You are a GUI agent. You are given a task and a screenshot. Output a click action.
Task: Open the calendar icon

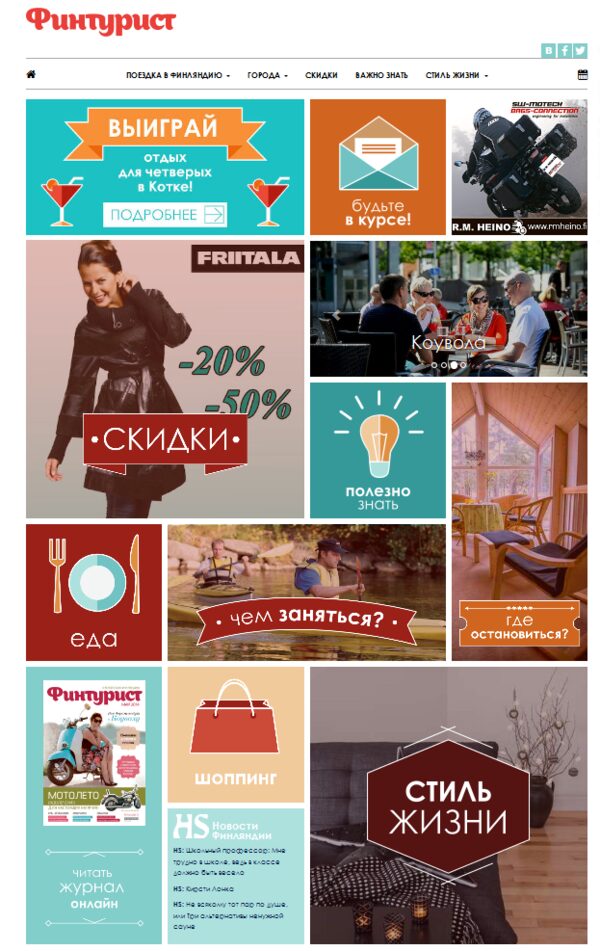(x=582, y=75)
